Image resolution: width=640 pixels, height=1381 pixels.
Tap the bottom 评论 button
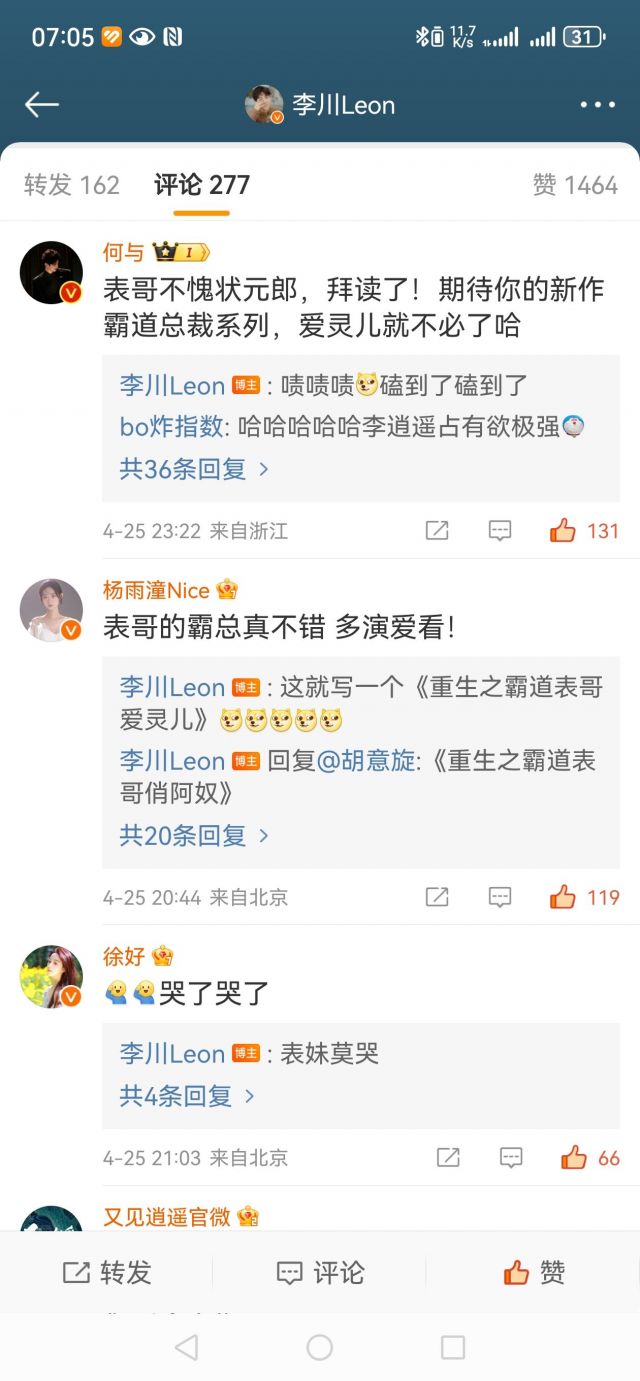pyautogui.click(x=320, y=1272)
